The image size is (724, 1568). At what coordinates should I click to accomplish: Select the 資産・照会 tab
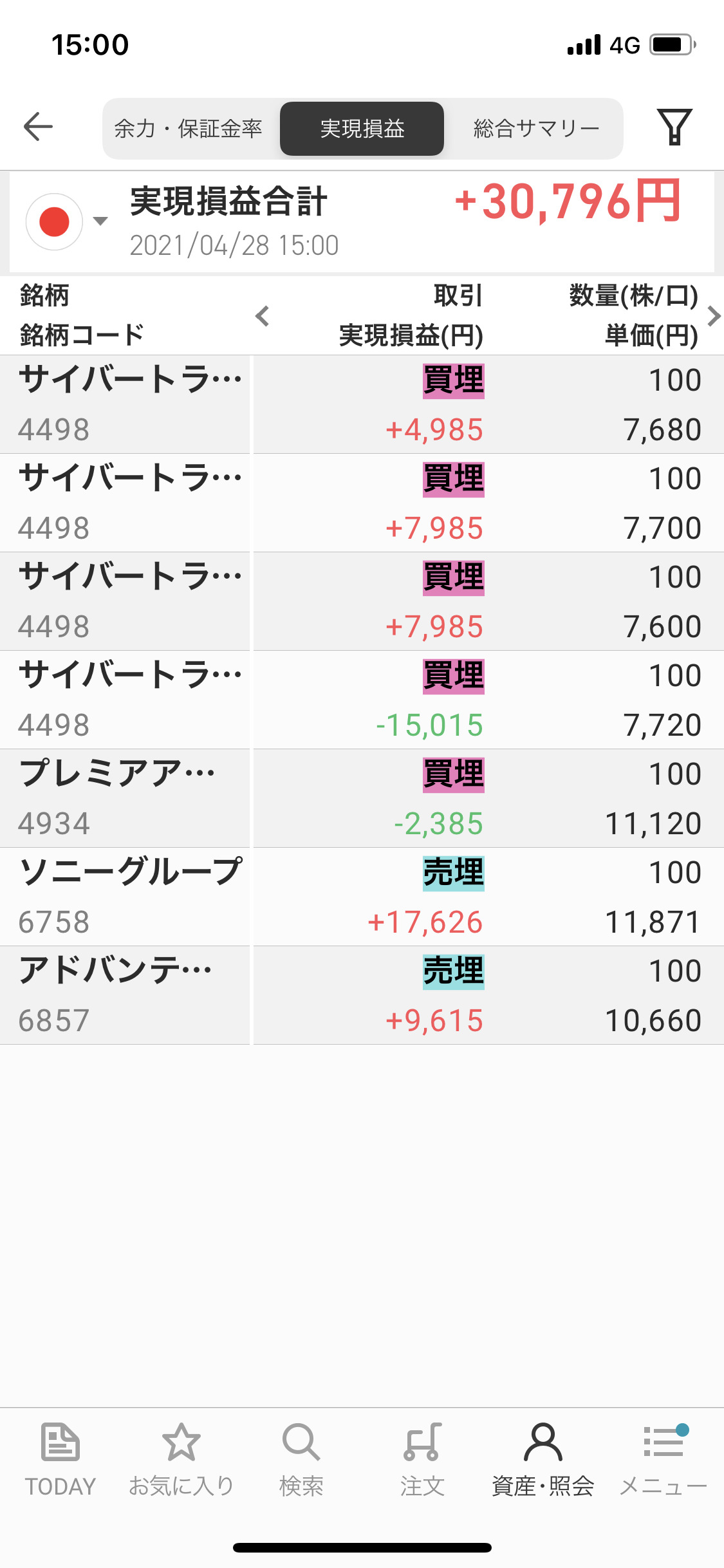pos(543,1459)
